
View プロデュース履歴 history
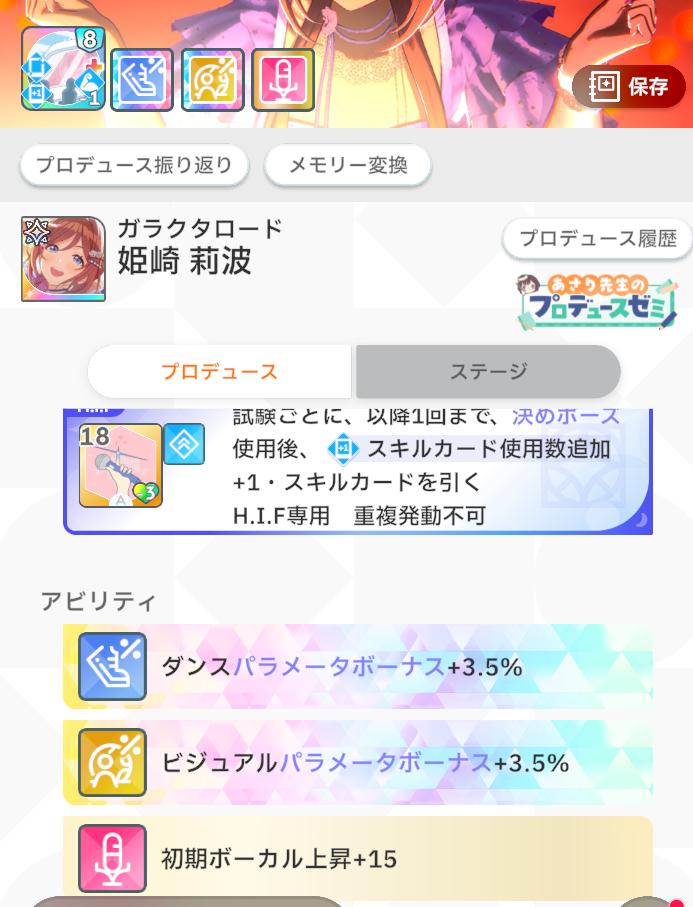(x=598, y=238)
